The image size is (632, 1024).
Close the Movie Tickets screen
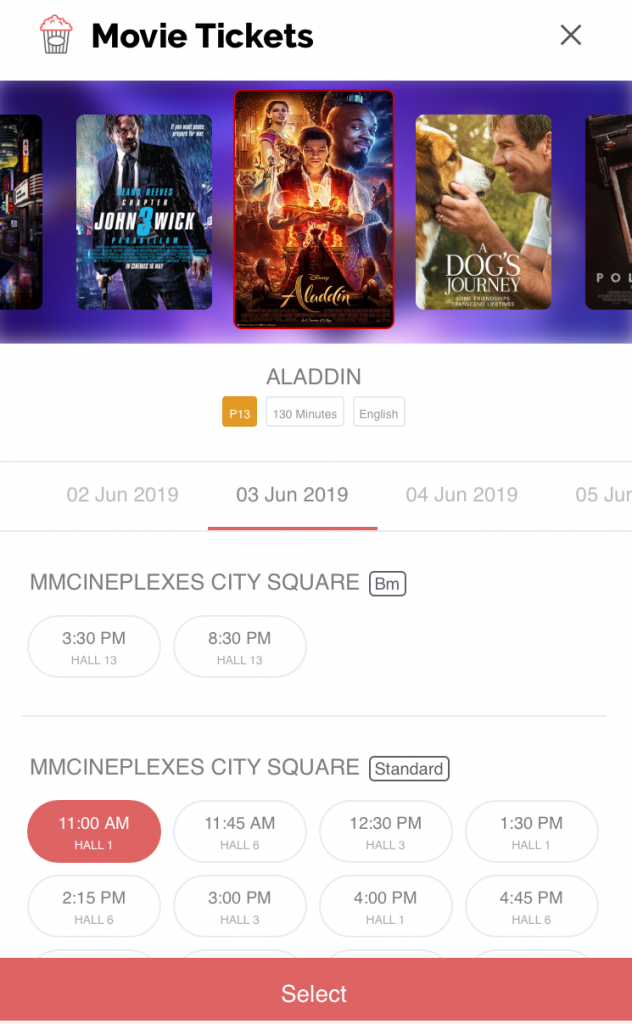click(x=570, y=36)
